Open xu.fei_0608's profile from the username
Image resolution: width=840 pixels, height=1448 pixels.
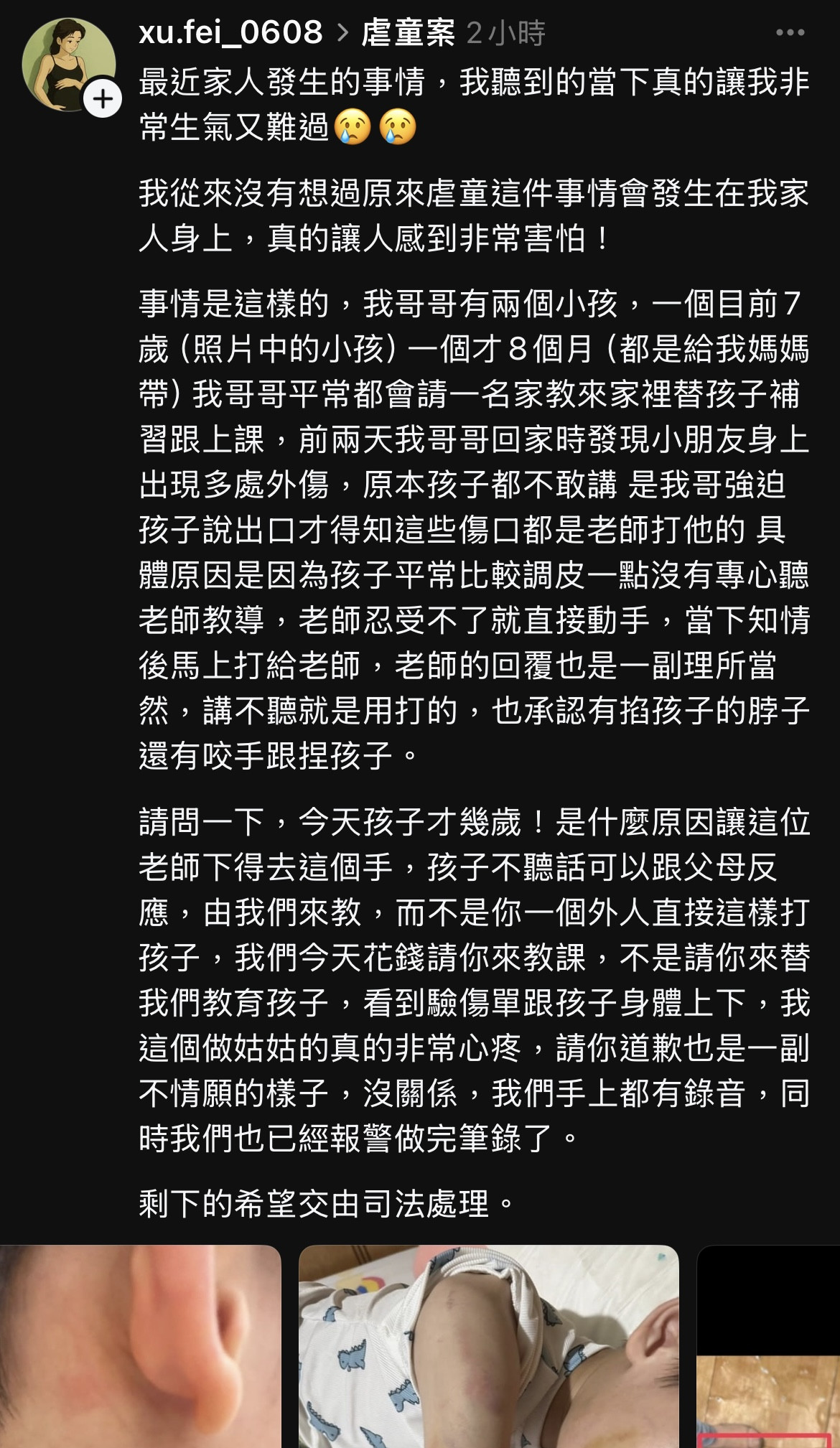click(230, 33)
